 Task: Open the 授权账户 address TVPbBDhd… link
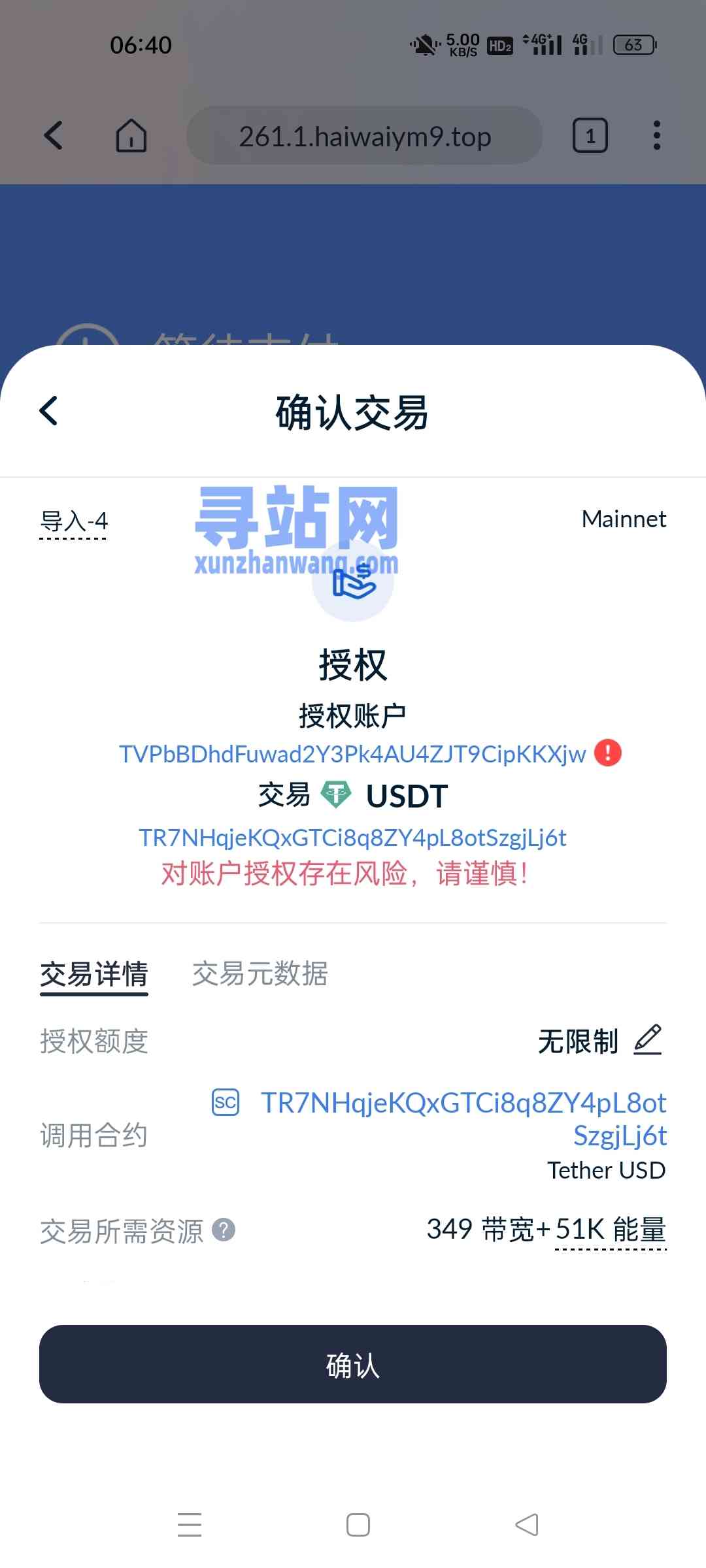click(x=352, y=754)
